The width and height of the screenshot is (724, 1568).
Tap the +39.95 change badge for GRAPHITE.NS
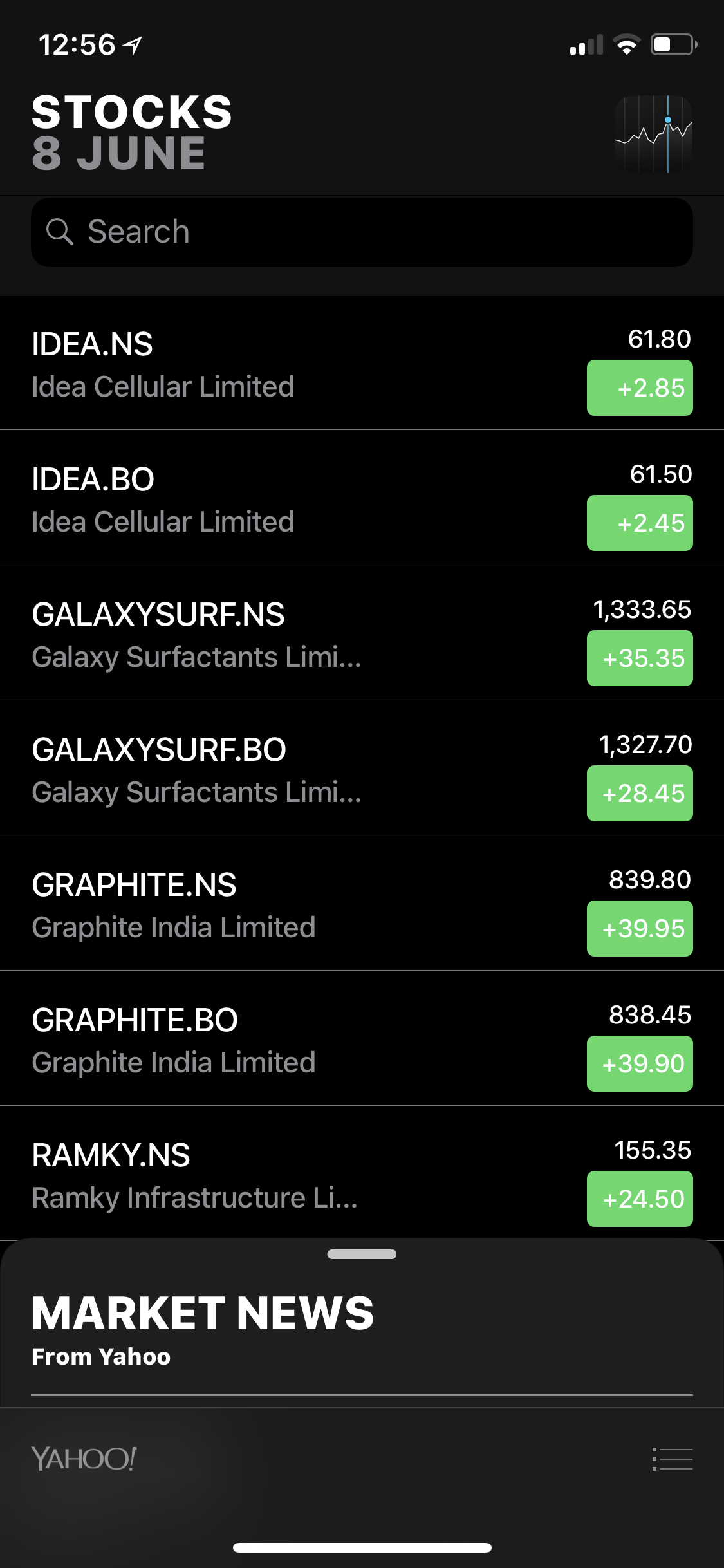[x=640, y=928]
